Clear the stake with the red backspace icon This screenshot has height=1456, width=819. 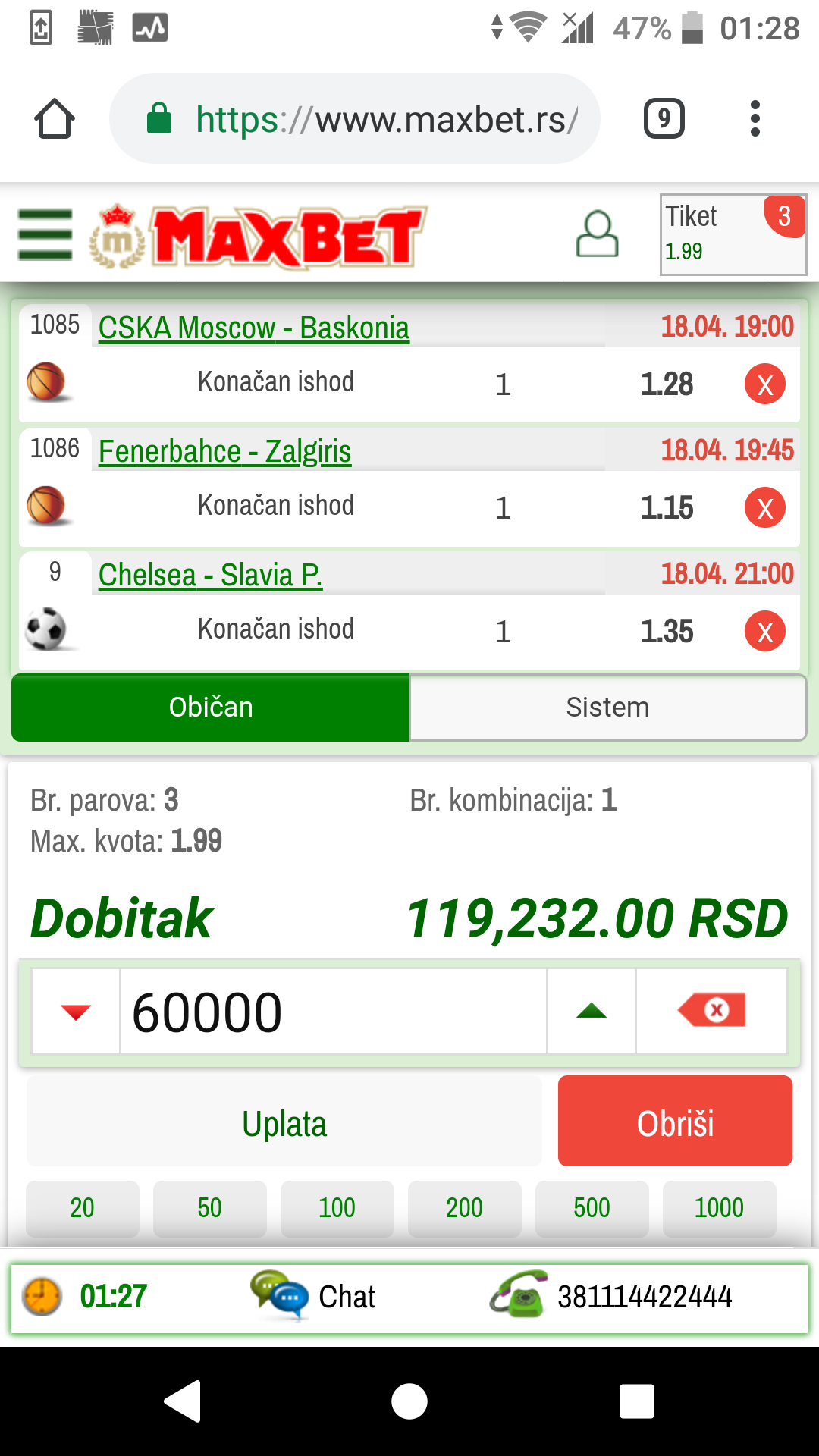tap(711, 1011)
